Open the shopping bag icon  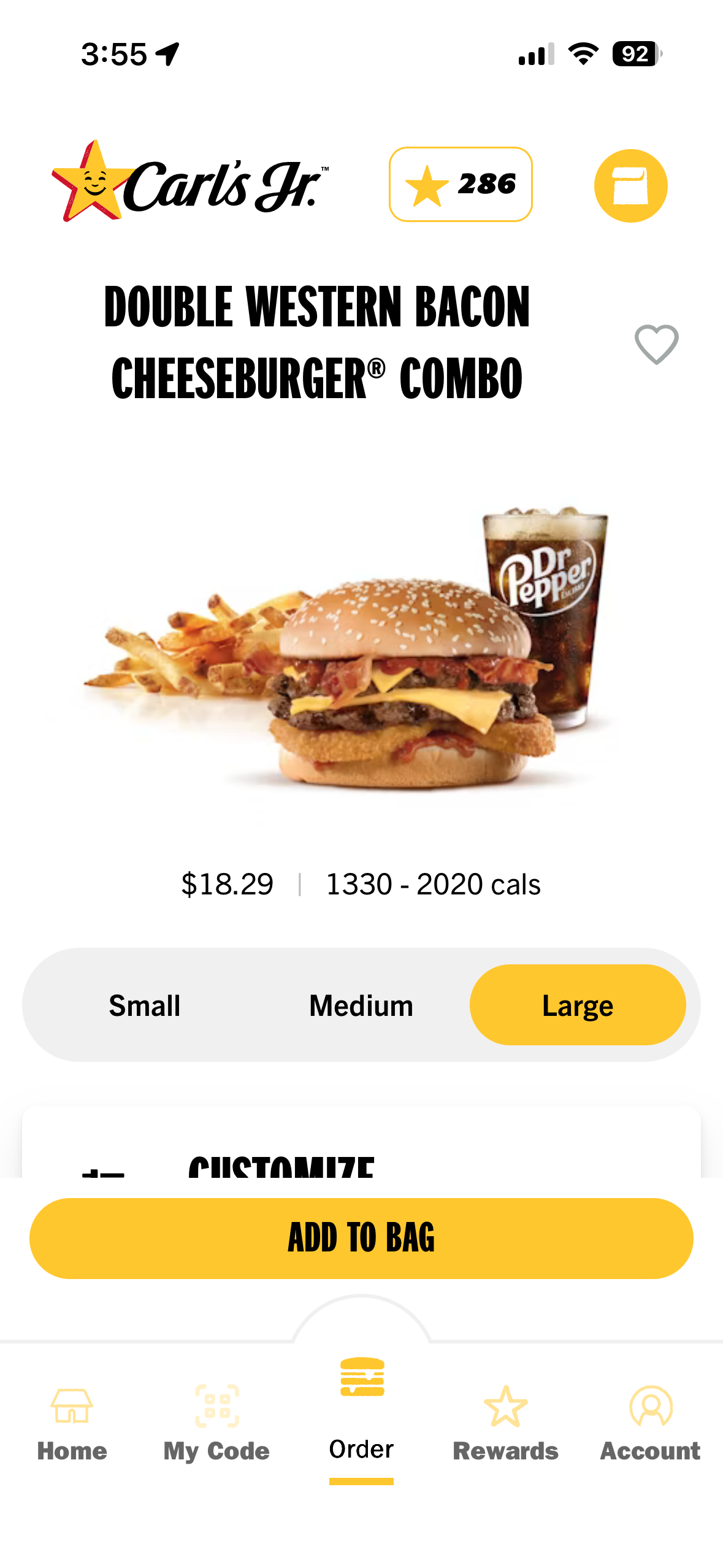tap(630, 185)
